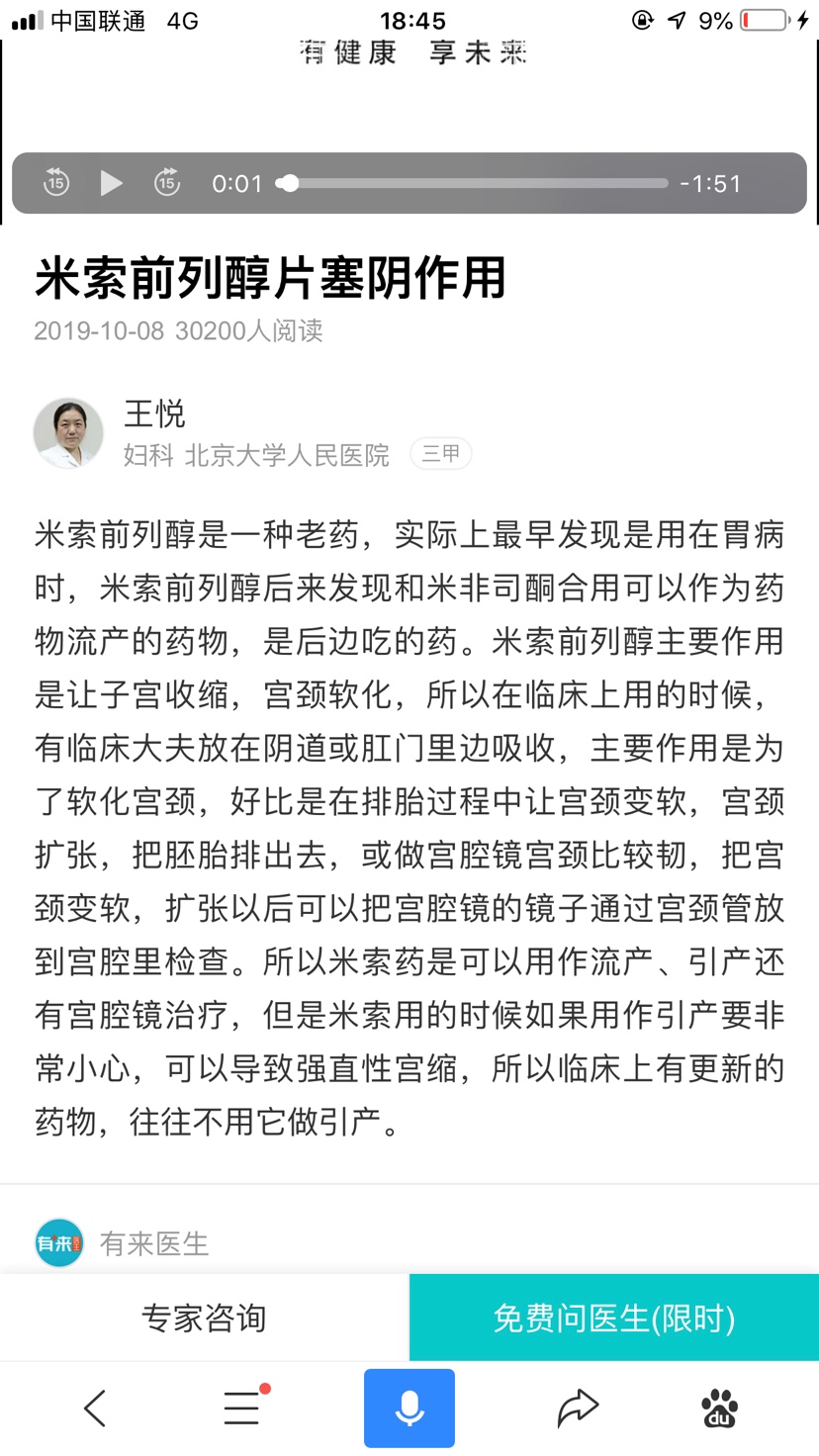Rewind audio 15 seconds
Image resolution: width=819 pixels, height=1456 pixels.
coord(56,183)
